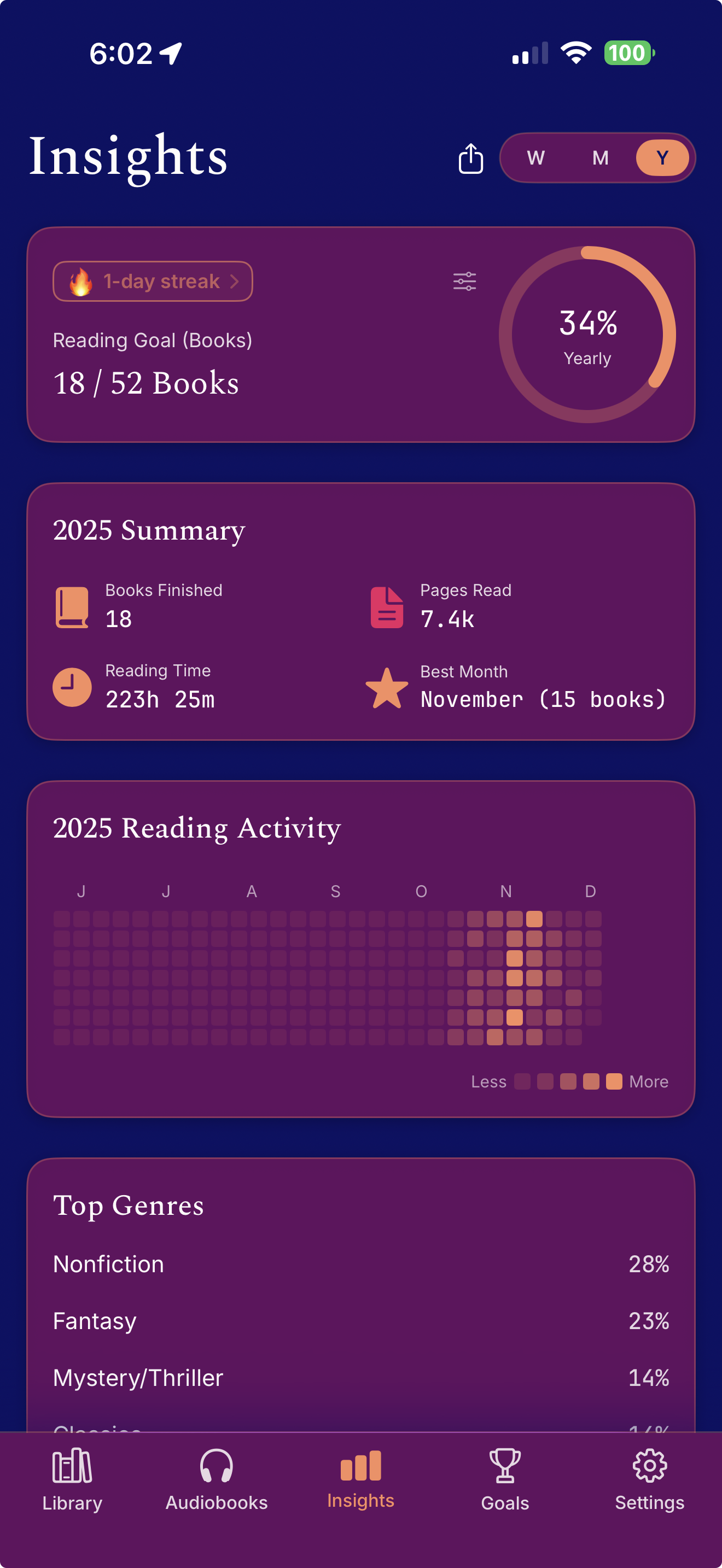
Task: Select the Books Finished book icon
Action: [72, 606]
